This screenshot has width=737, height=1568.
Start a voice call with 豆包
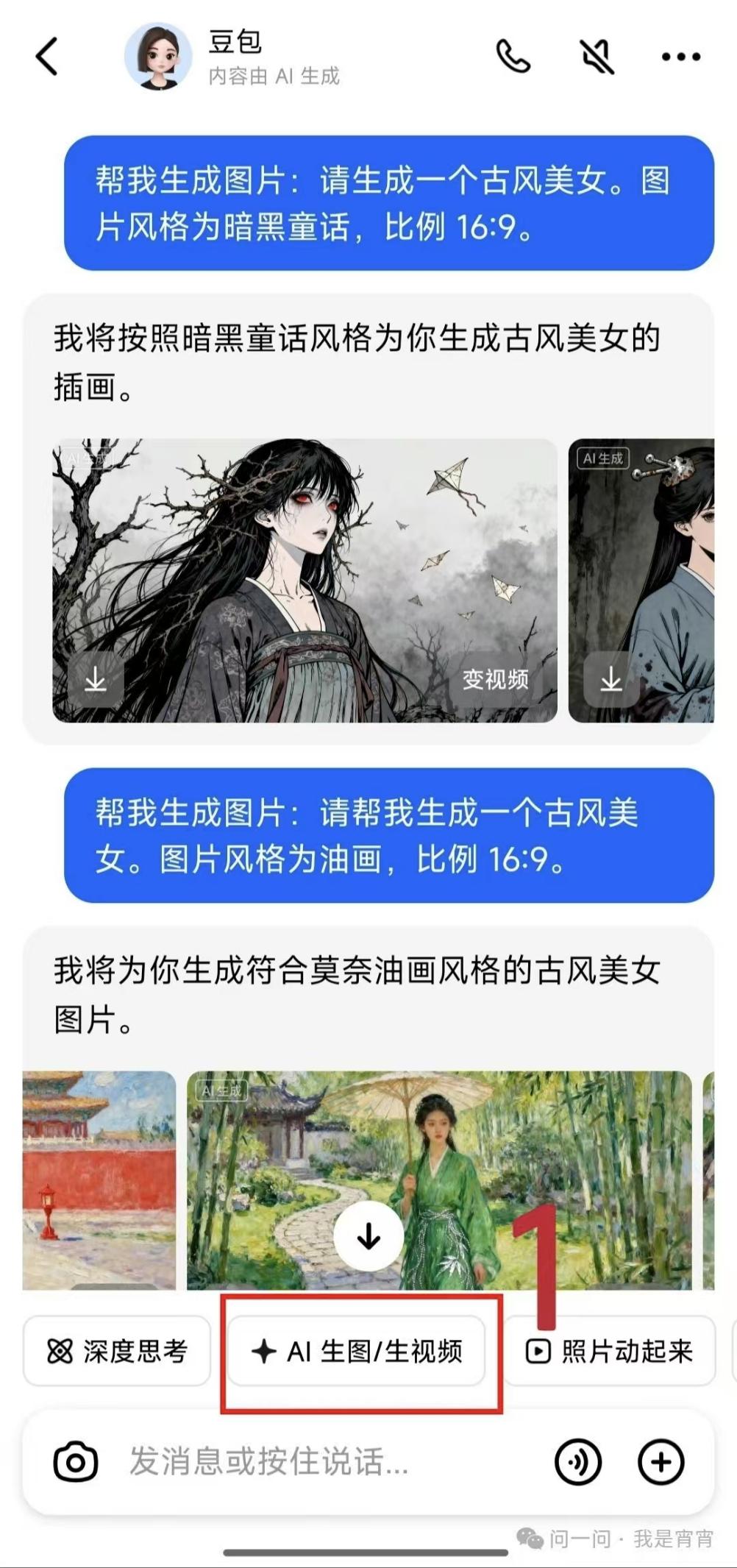(513, 57)
